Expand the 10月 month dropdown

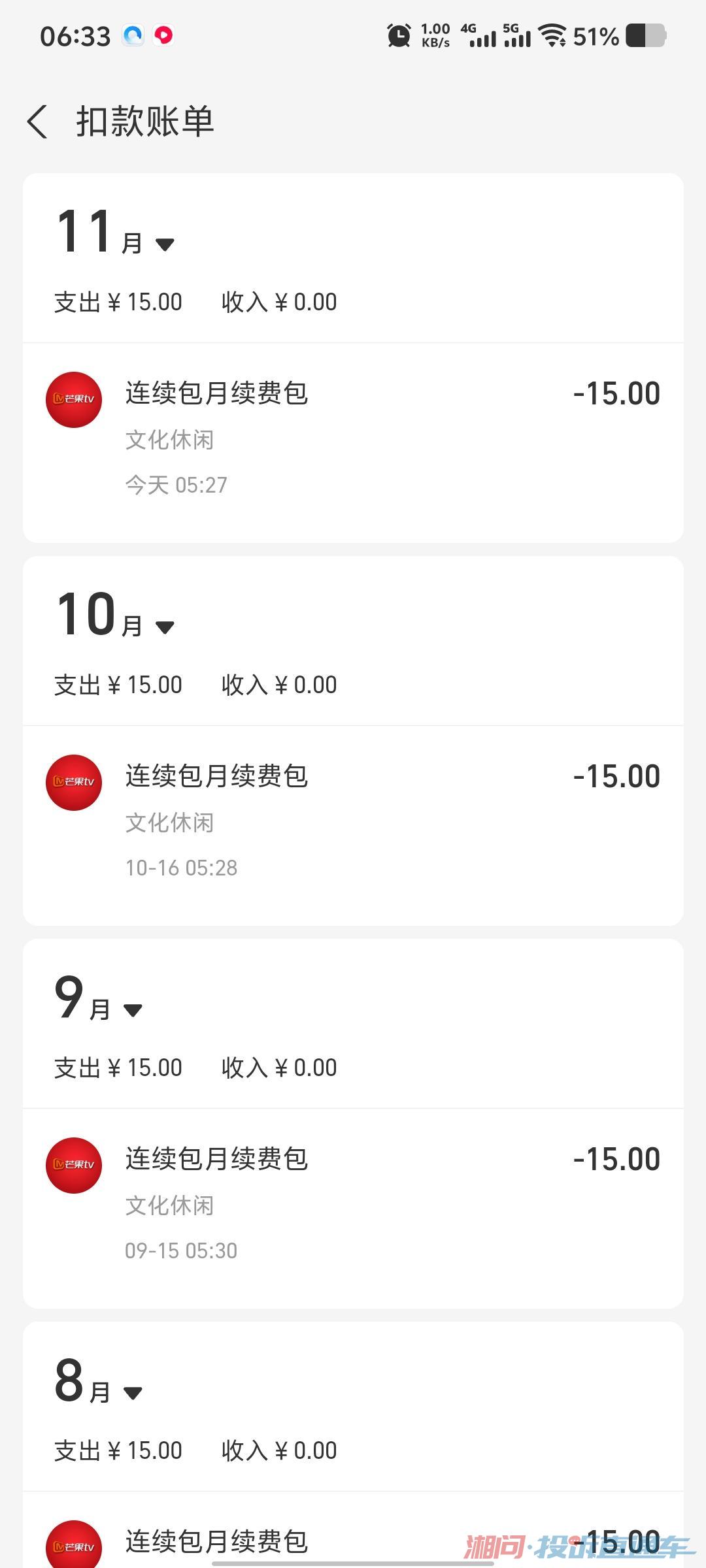[165, 627]
